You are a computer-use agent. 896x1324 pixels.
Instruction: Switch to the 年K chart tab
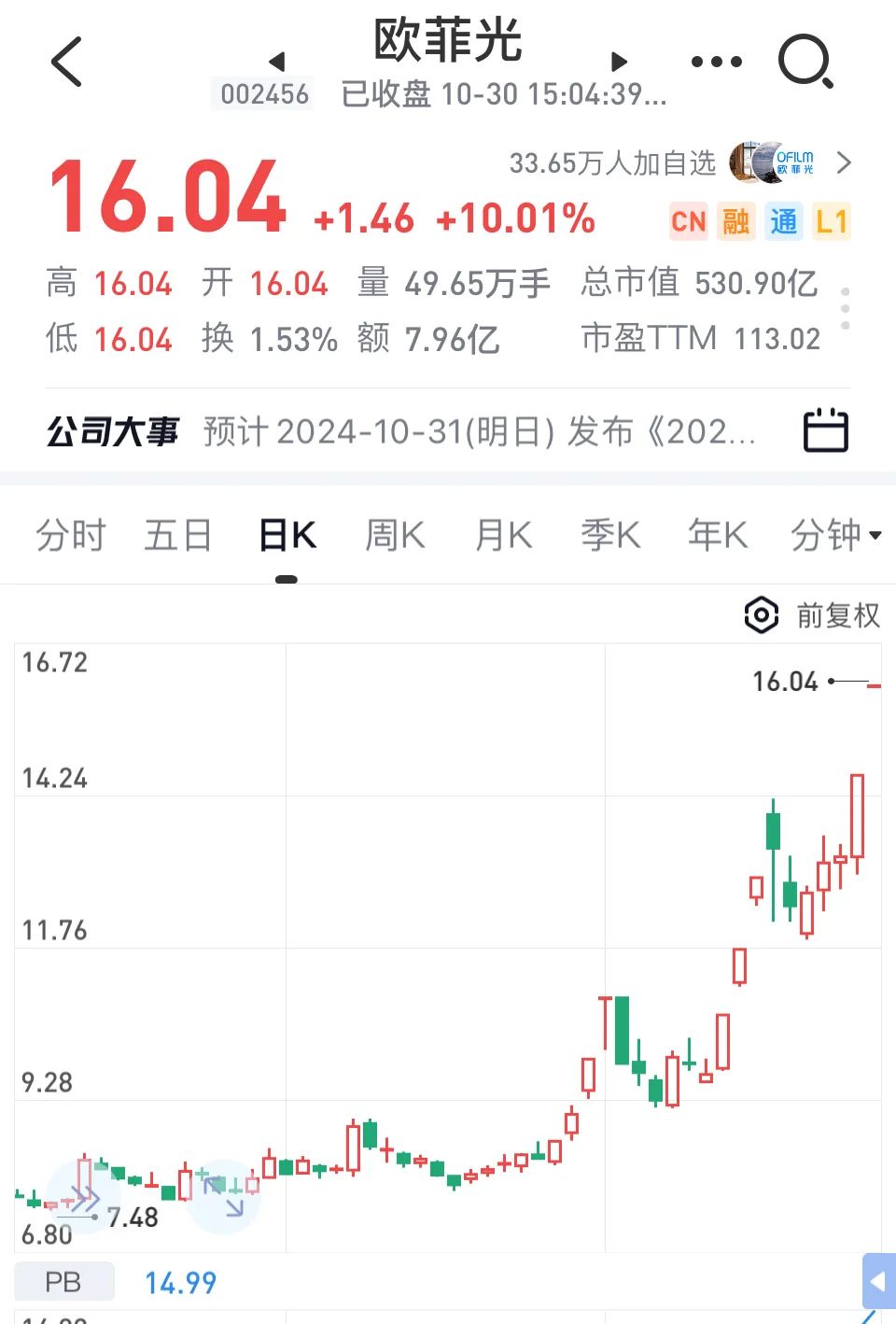[x=718, y=536]
